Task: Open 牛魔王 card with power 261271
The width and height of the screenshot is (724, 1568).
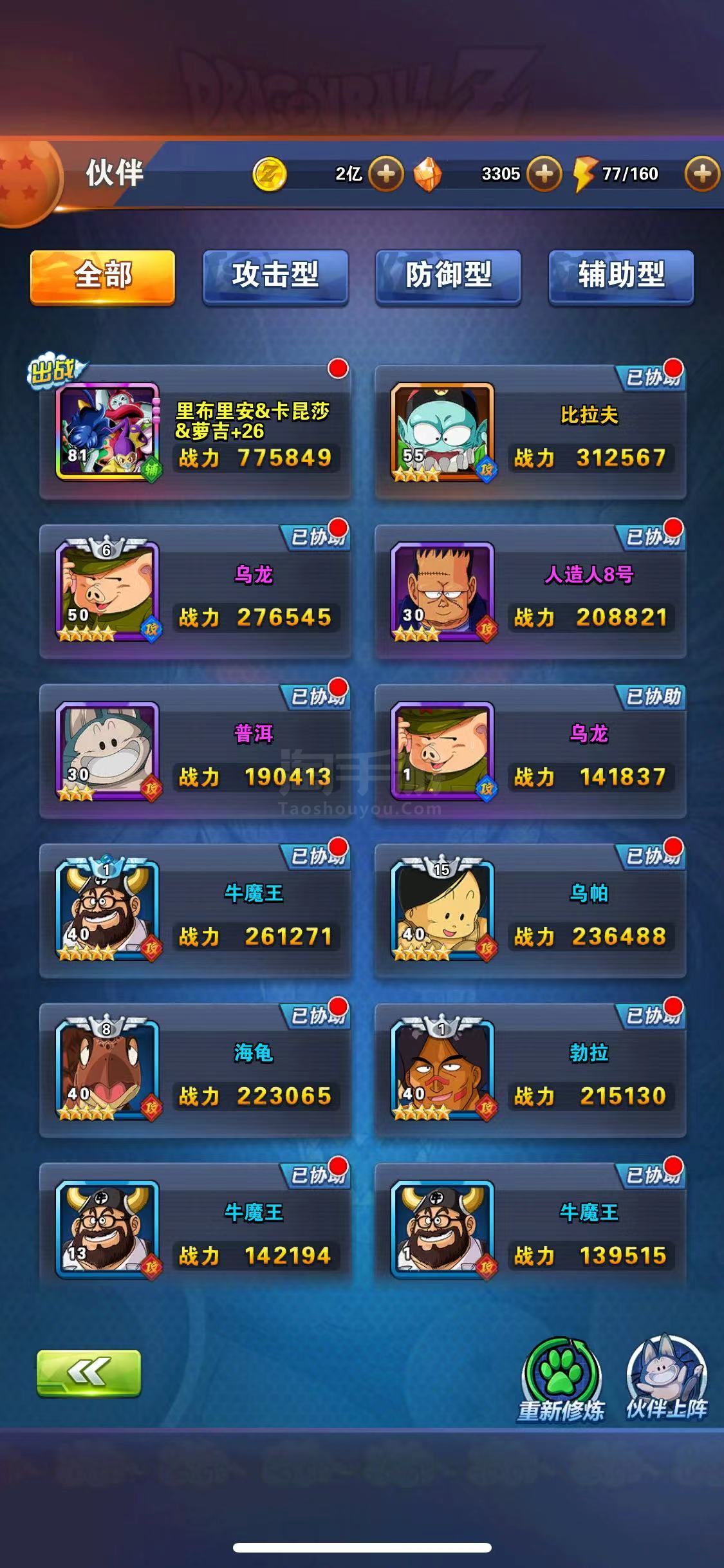Action: 196,911
